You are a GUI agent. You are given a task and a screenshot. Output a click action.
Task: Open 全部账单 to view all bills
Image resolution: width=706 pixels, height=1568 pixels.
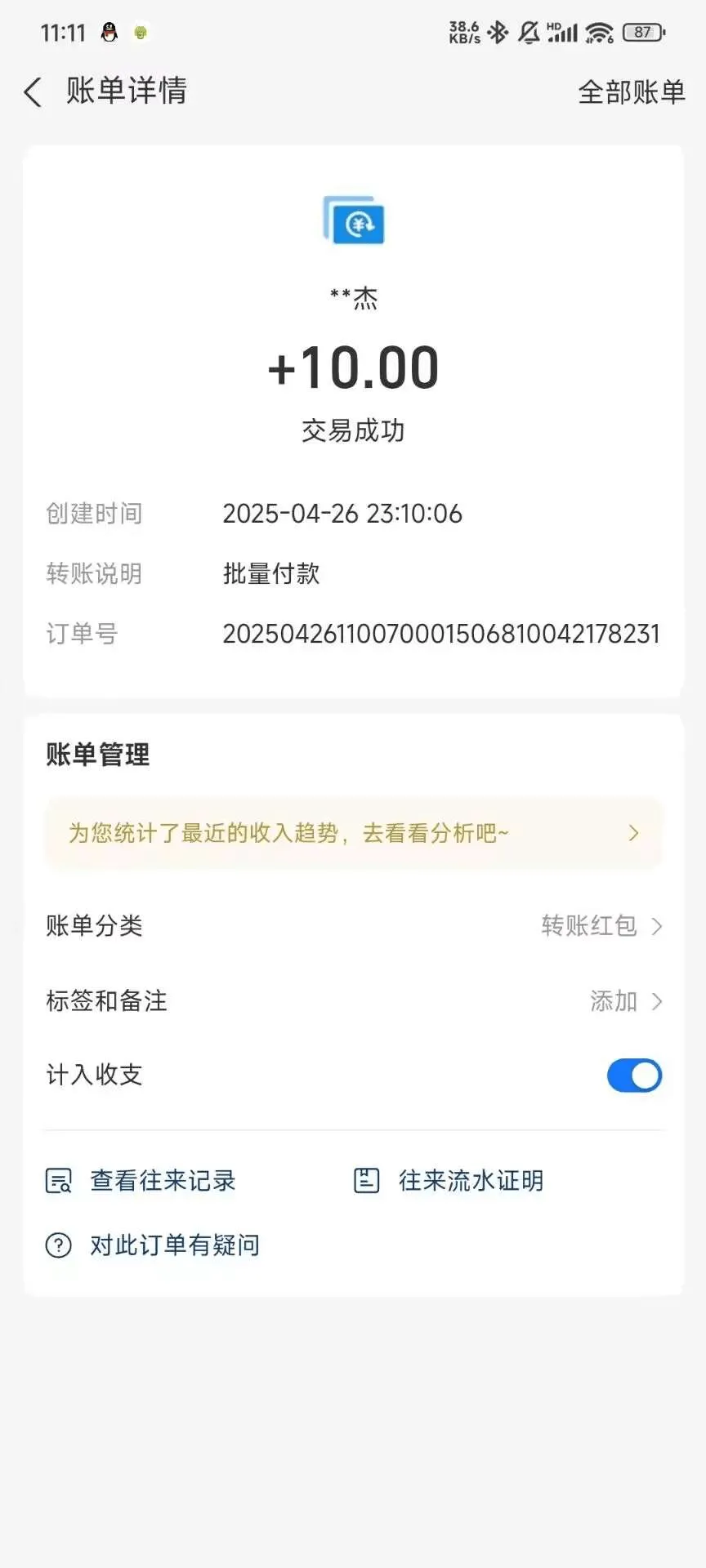pos(631,92)
